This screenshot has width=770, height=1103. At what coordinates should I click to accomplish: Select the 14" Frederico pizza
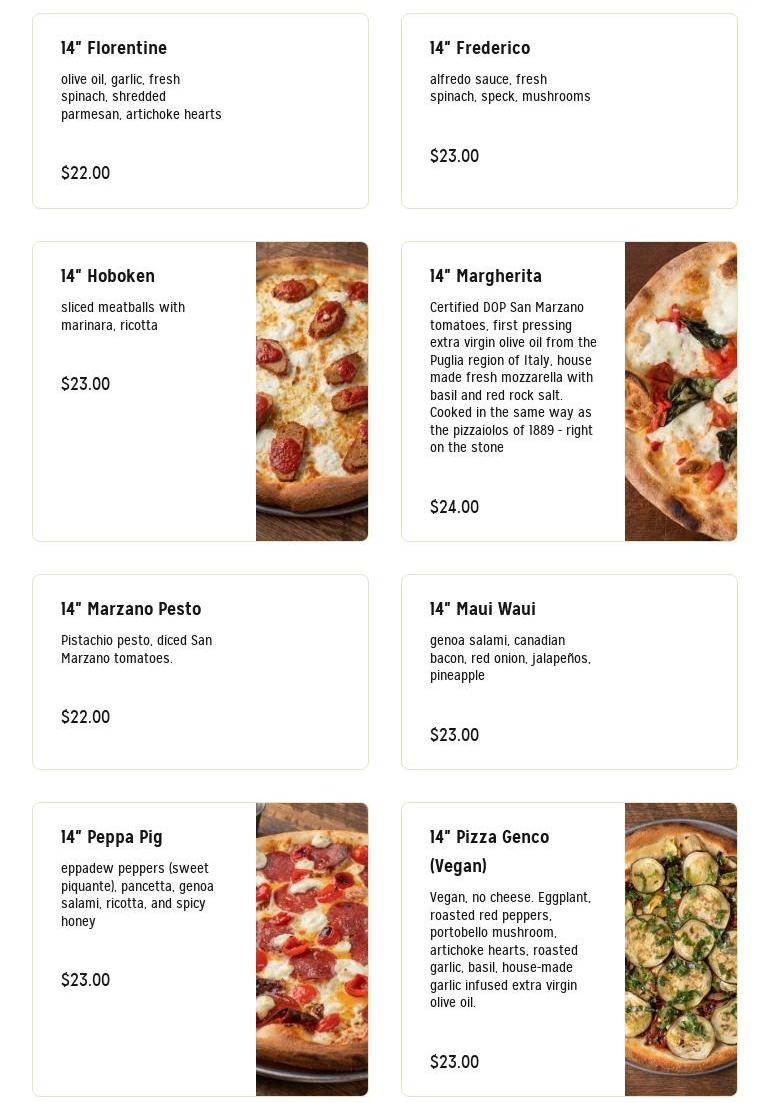[x=569, y=111]
